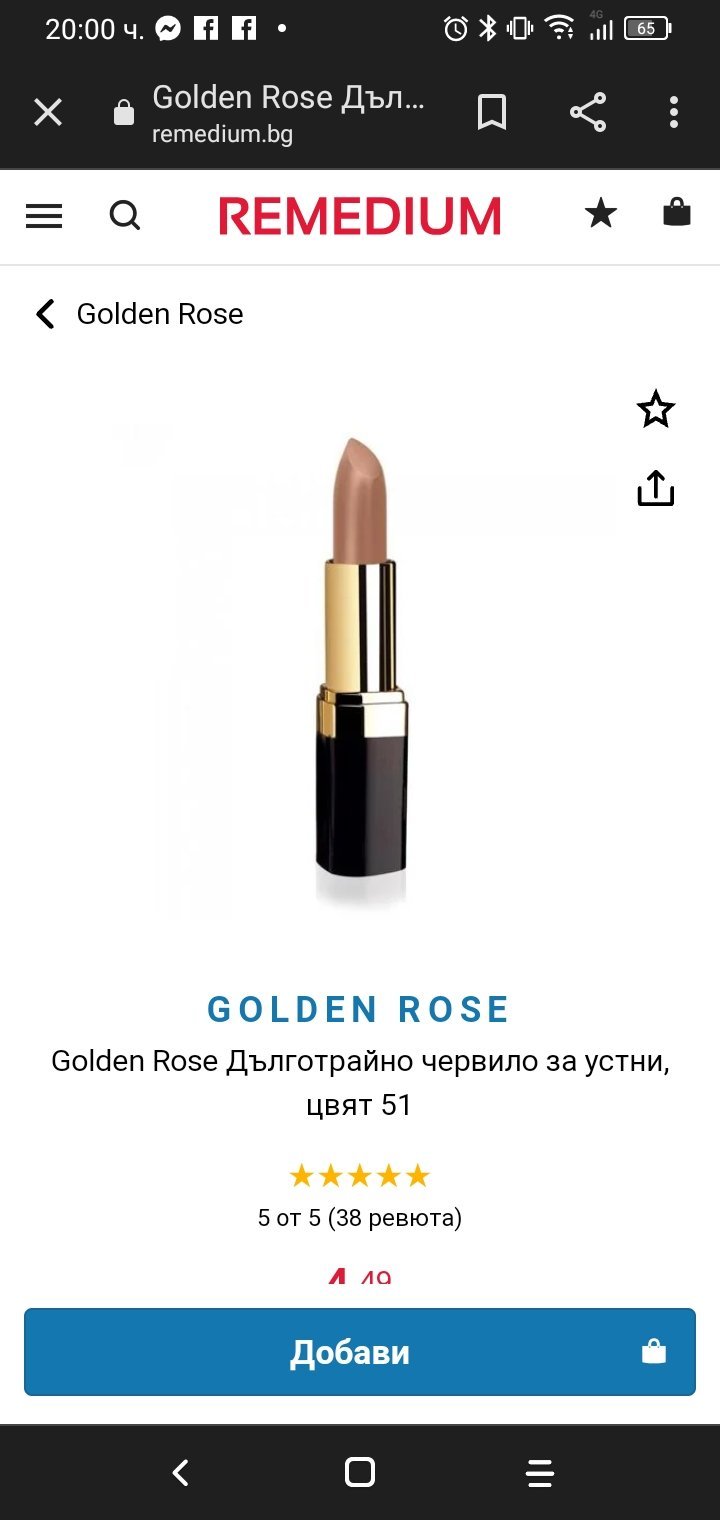
Task: Open the Remedium site search
Action: click(x=125, y=216)
